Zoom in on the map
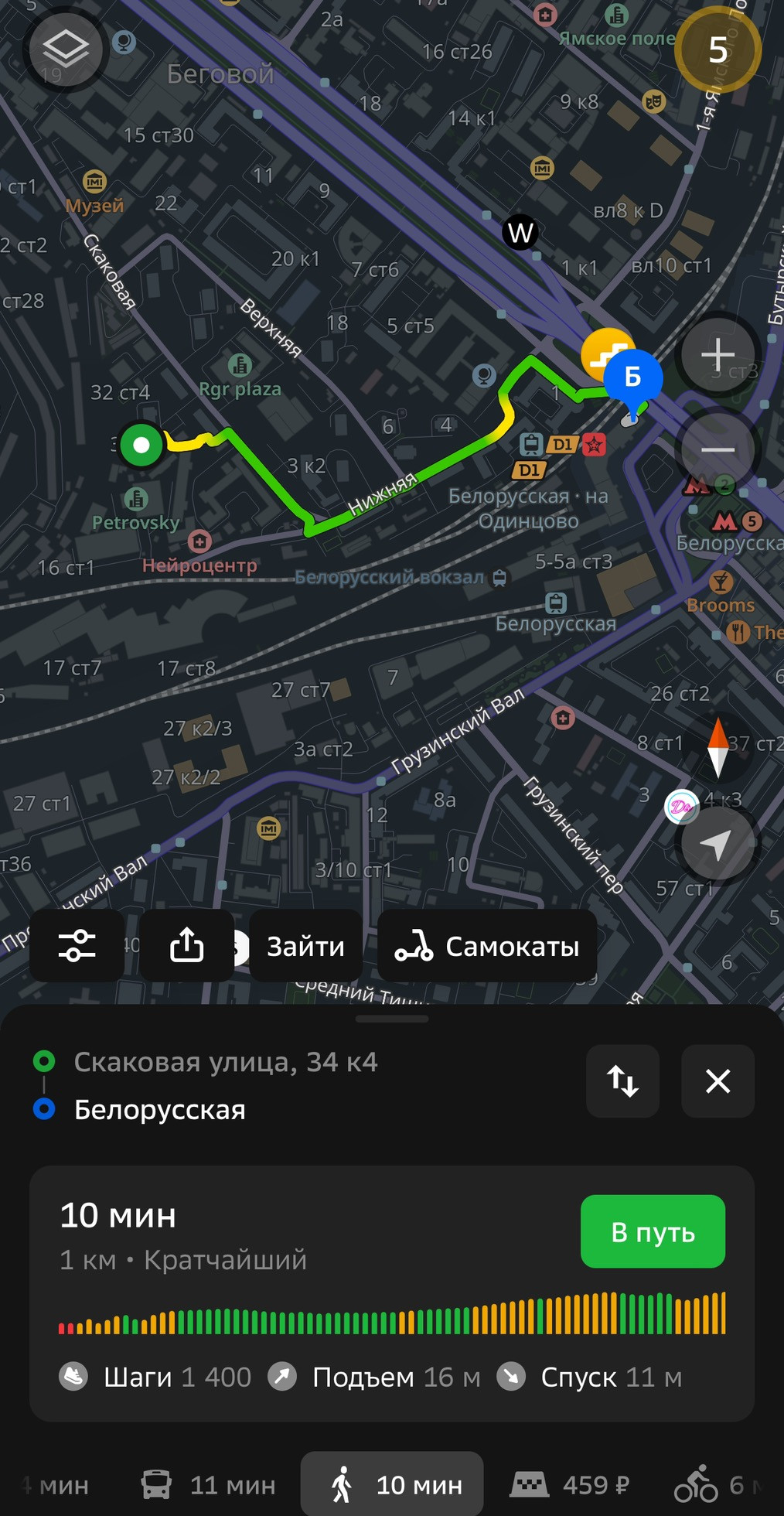This screenshot has height=1516, width=784. tap(718, 356)
